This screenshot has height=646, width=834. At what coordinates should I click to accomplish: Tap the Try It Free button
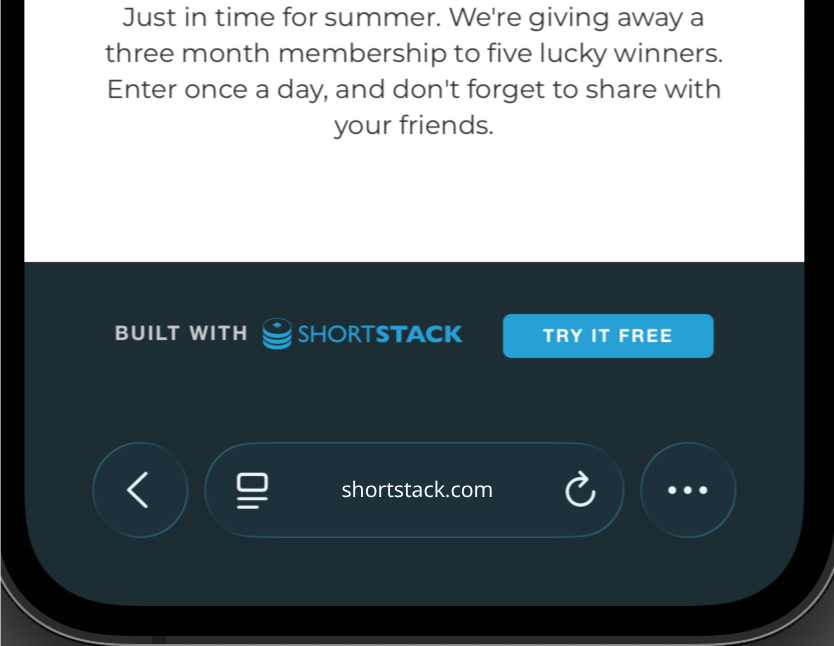click(x=608, y=336)
